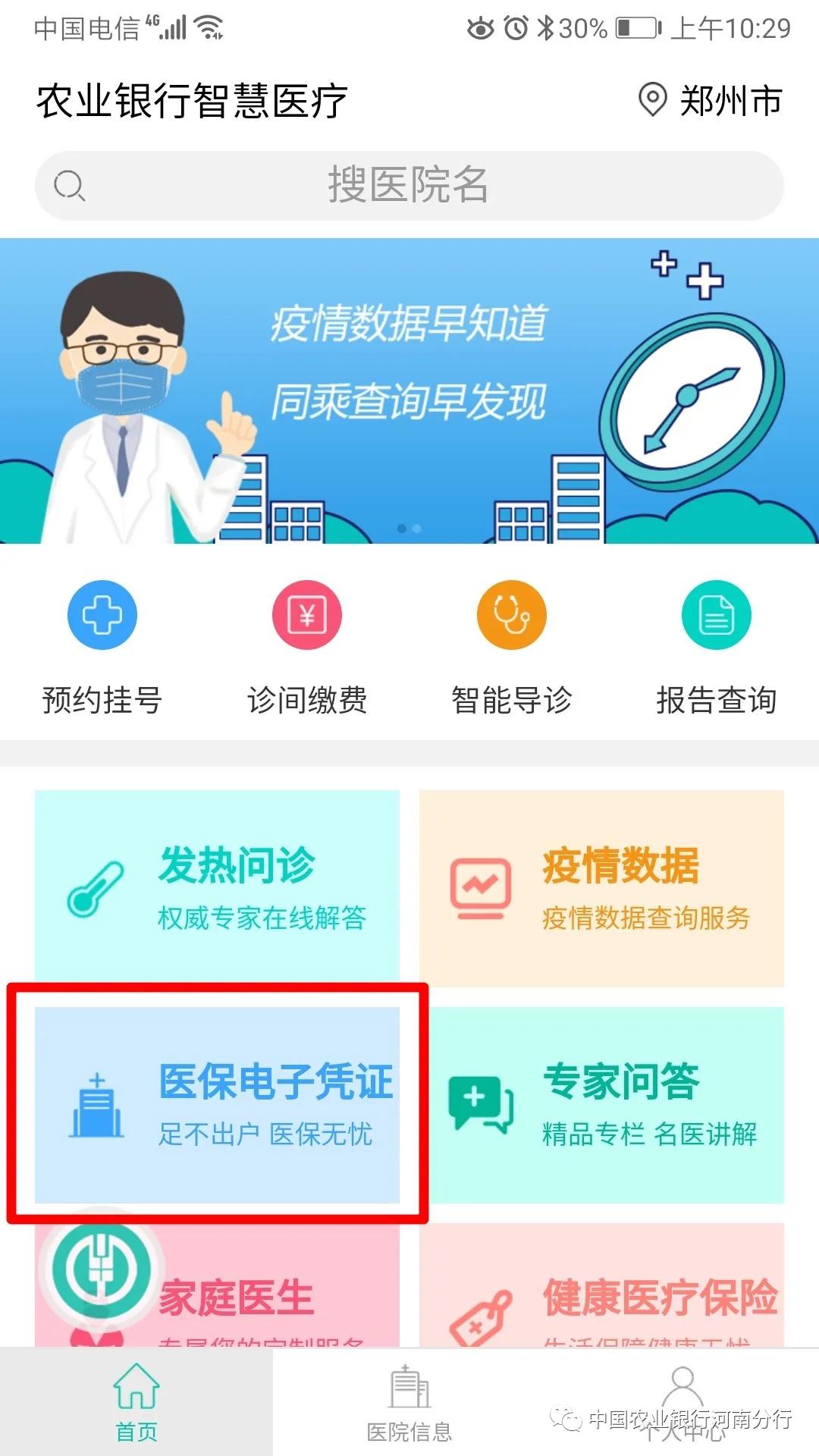Click the hospital building icon in 医保电子凭证
This screenshot has width=819, height=1456.
click(99, 1100)
